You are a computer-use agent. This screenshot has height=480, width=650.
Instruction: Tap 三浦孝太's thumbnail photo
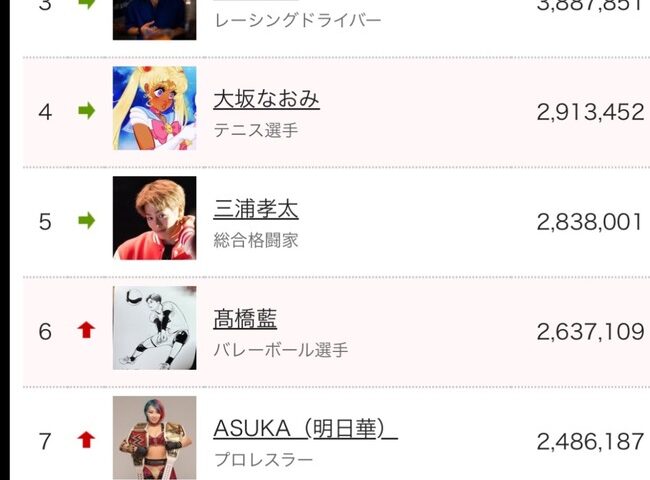coord(154,218)
